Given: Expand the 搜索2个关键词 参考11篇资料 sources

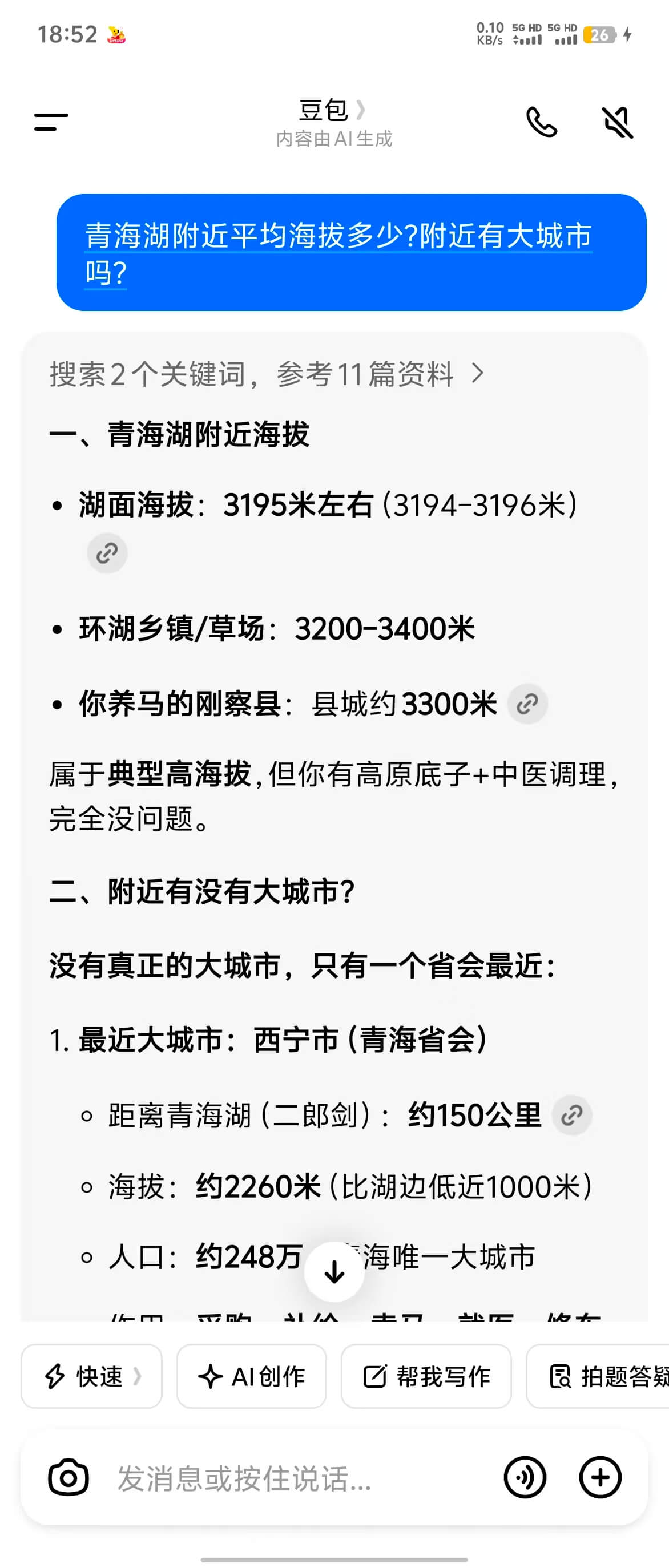Looking at the screenshot, I should 268,374.
